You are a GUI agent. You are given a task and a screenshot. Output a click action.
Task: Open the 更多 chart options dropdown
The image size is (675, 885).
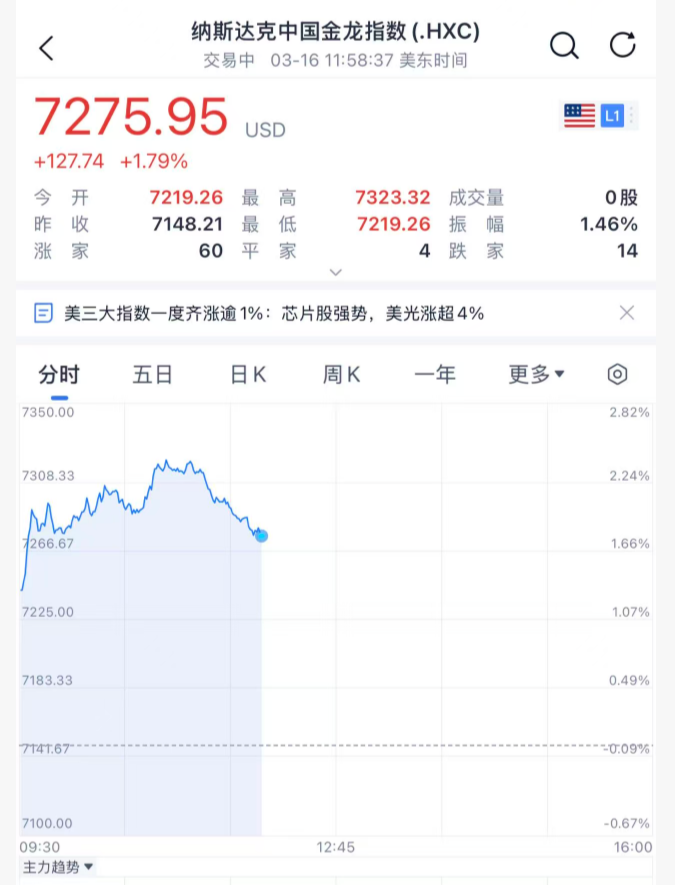click(x=536, y=375)
